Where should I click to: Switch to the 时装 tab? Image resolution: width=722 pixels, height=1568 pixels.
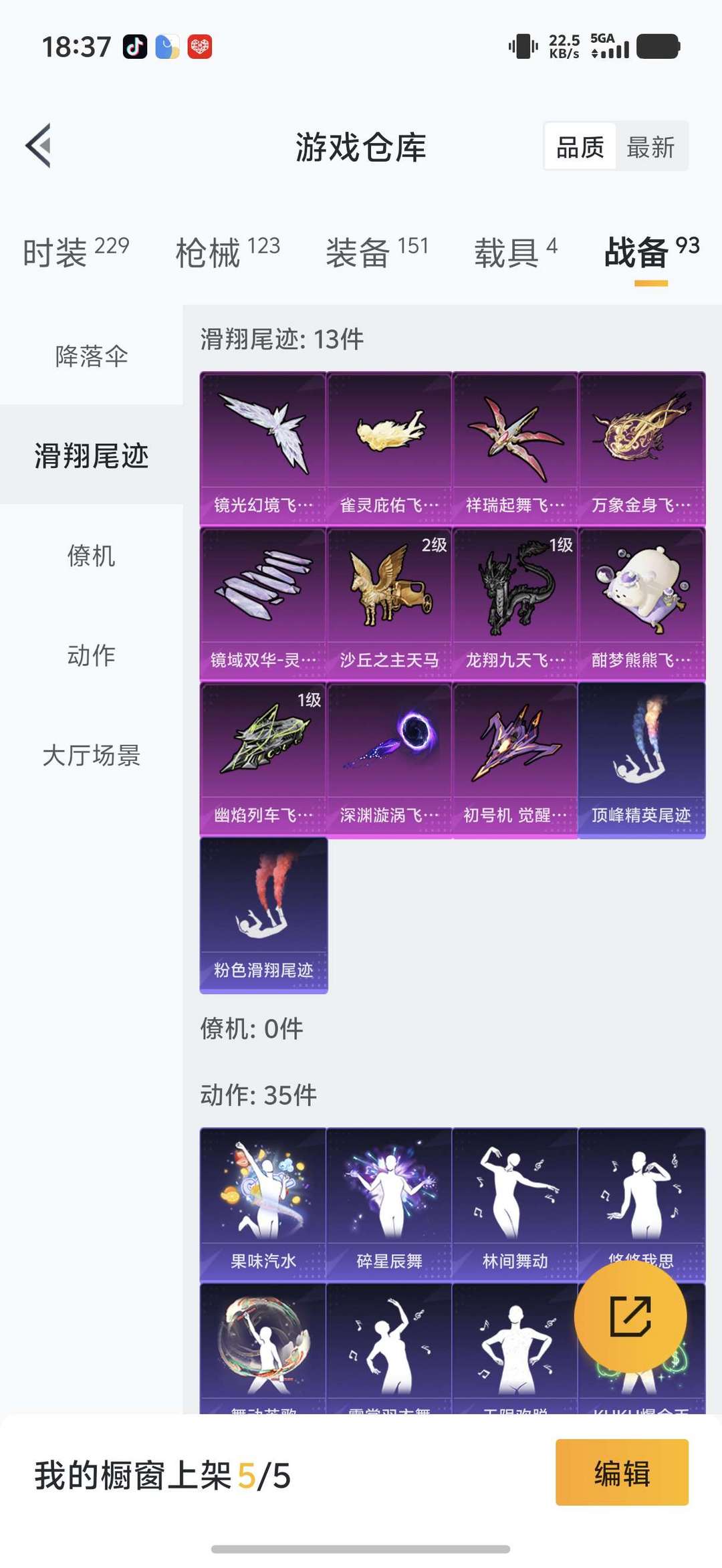(x=76, y=252)
